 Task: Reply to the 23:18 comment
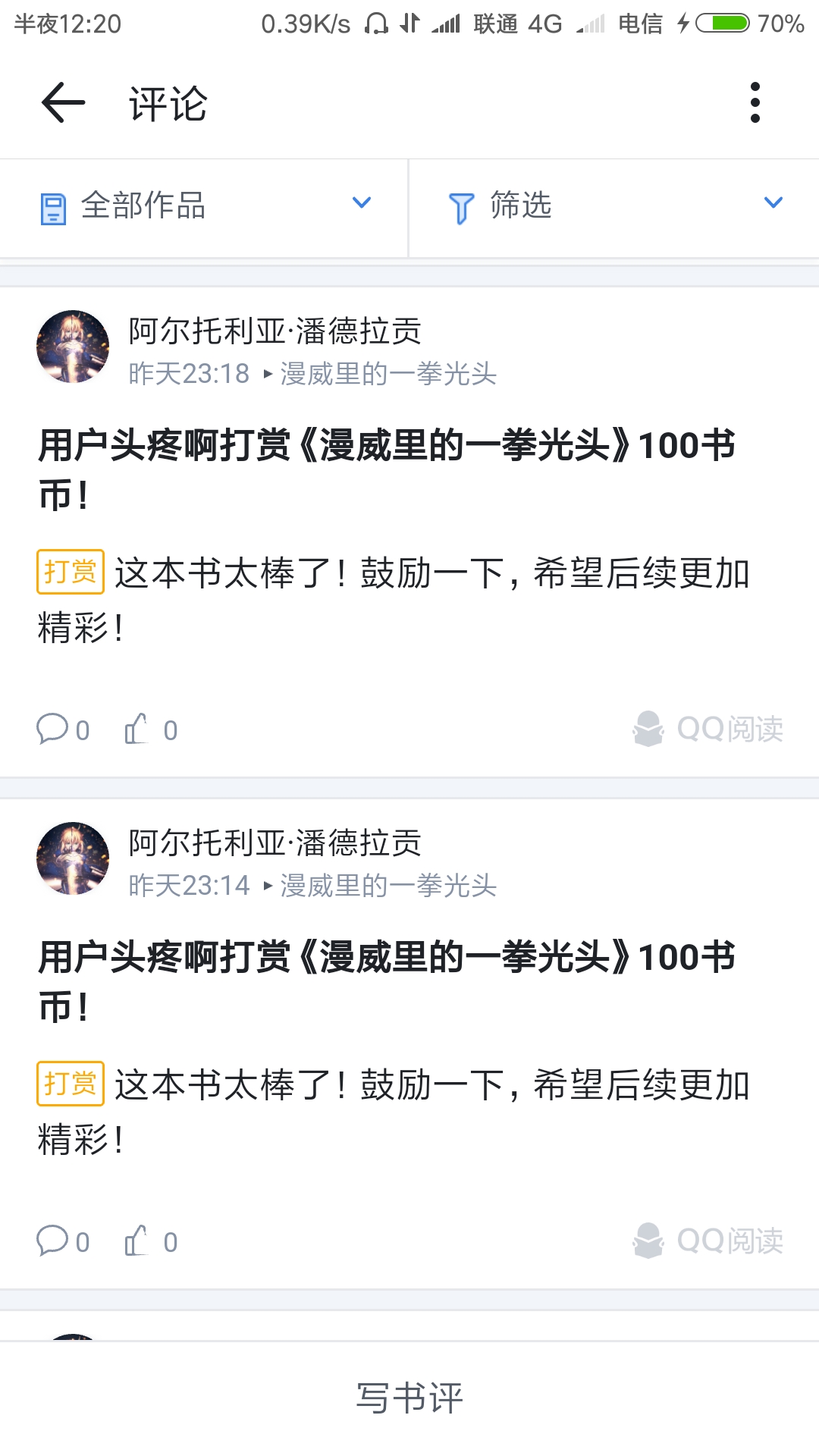tap(63, 730)
